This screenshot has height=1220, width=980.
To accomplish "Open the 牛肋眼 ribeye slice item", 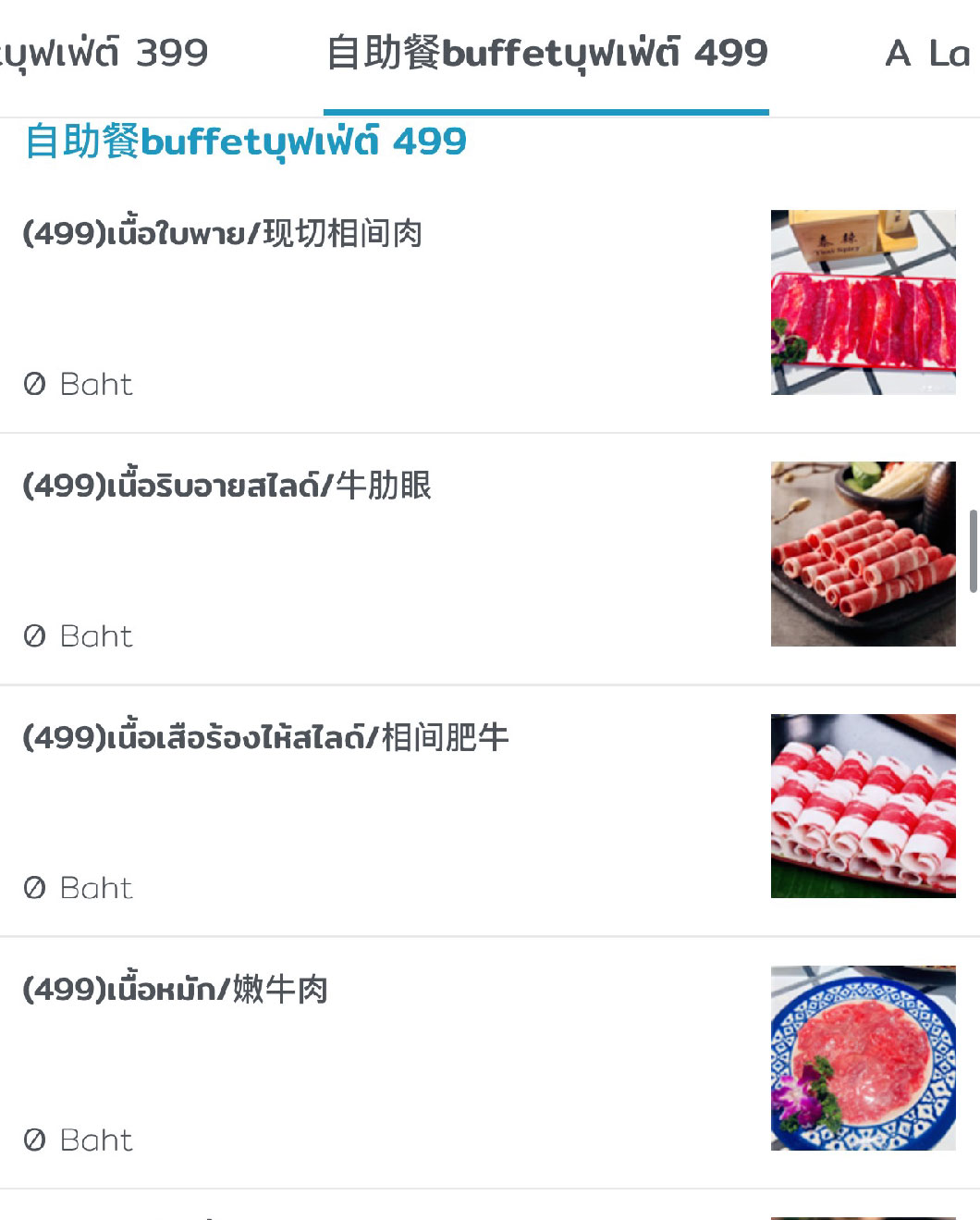I will pos(227,486).
